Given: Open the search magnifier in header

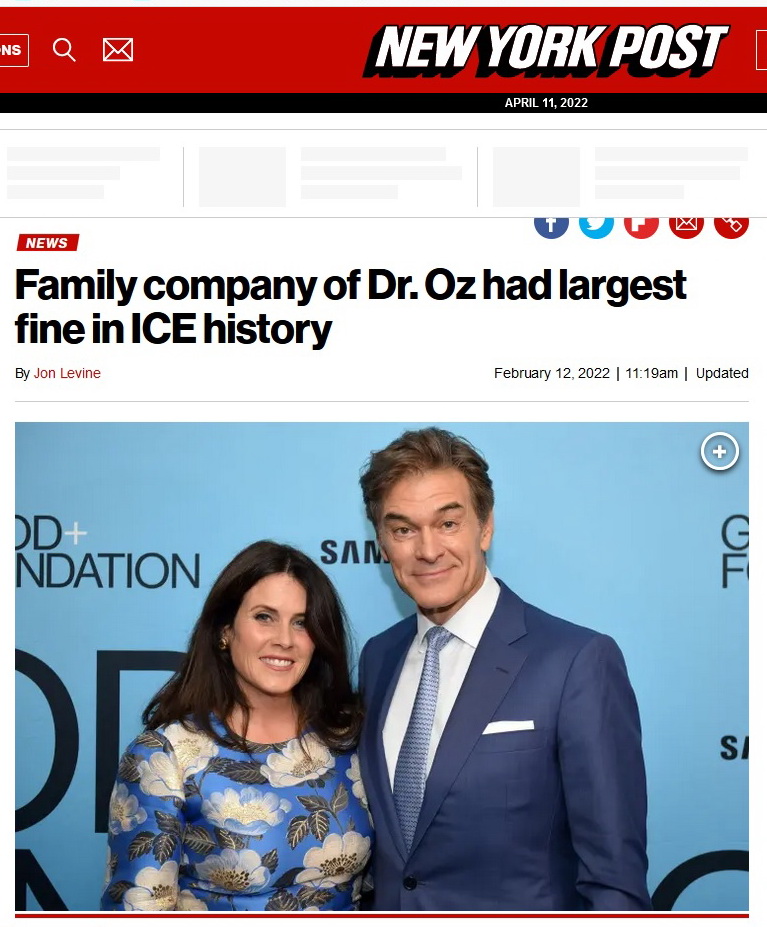Looking at the screenshot, I should point(64,50).
